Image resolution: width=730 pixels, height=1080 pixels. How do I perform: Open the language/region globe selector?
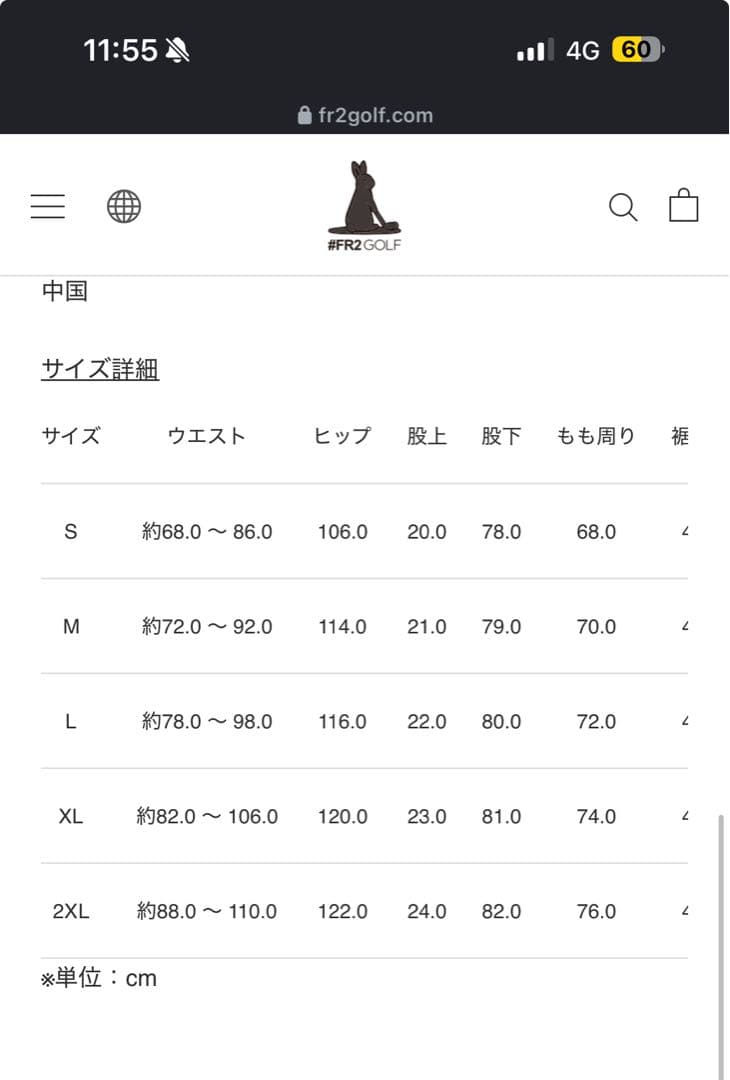click(123, 205)
